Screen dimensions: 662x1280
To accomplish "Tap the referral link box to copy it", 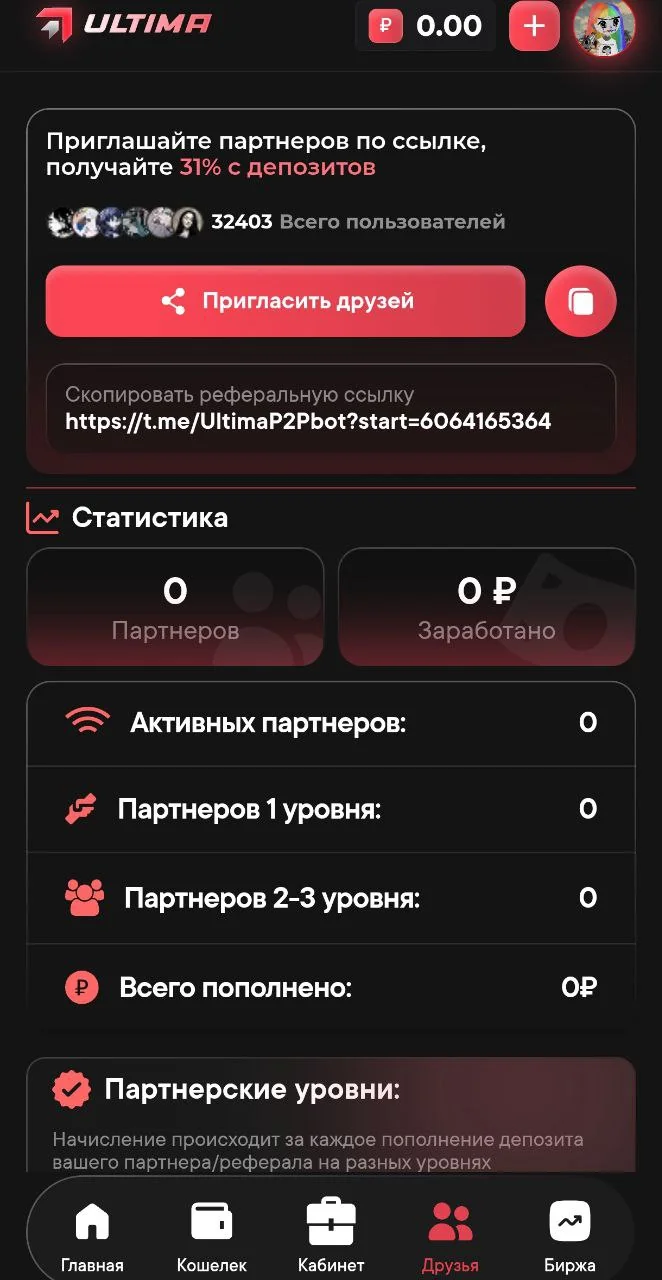I will 331,408.
